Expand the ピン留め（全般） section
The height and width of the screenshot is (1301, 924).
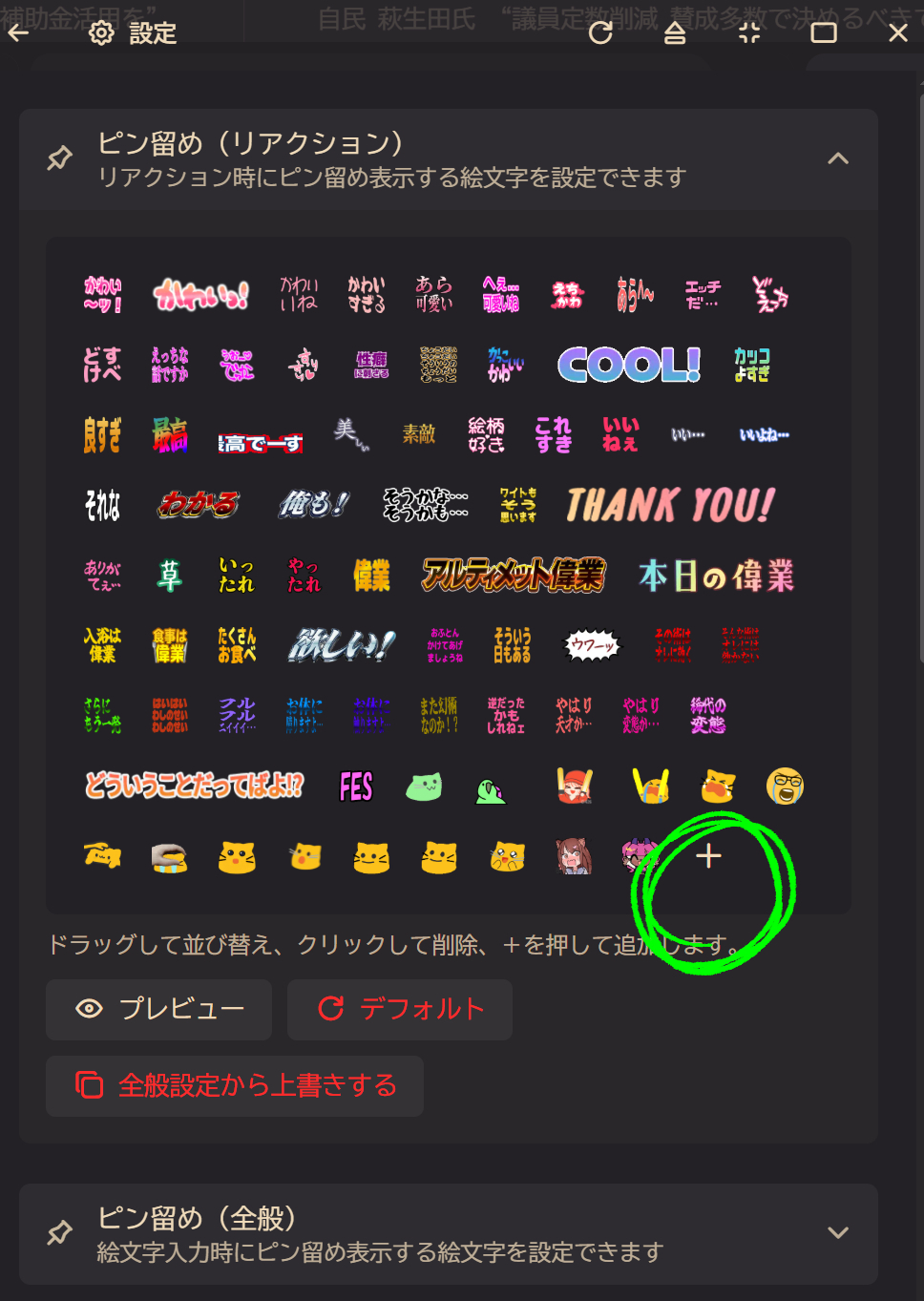(837, 1232)
